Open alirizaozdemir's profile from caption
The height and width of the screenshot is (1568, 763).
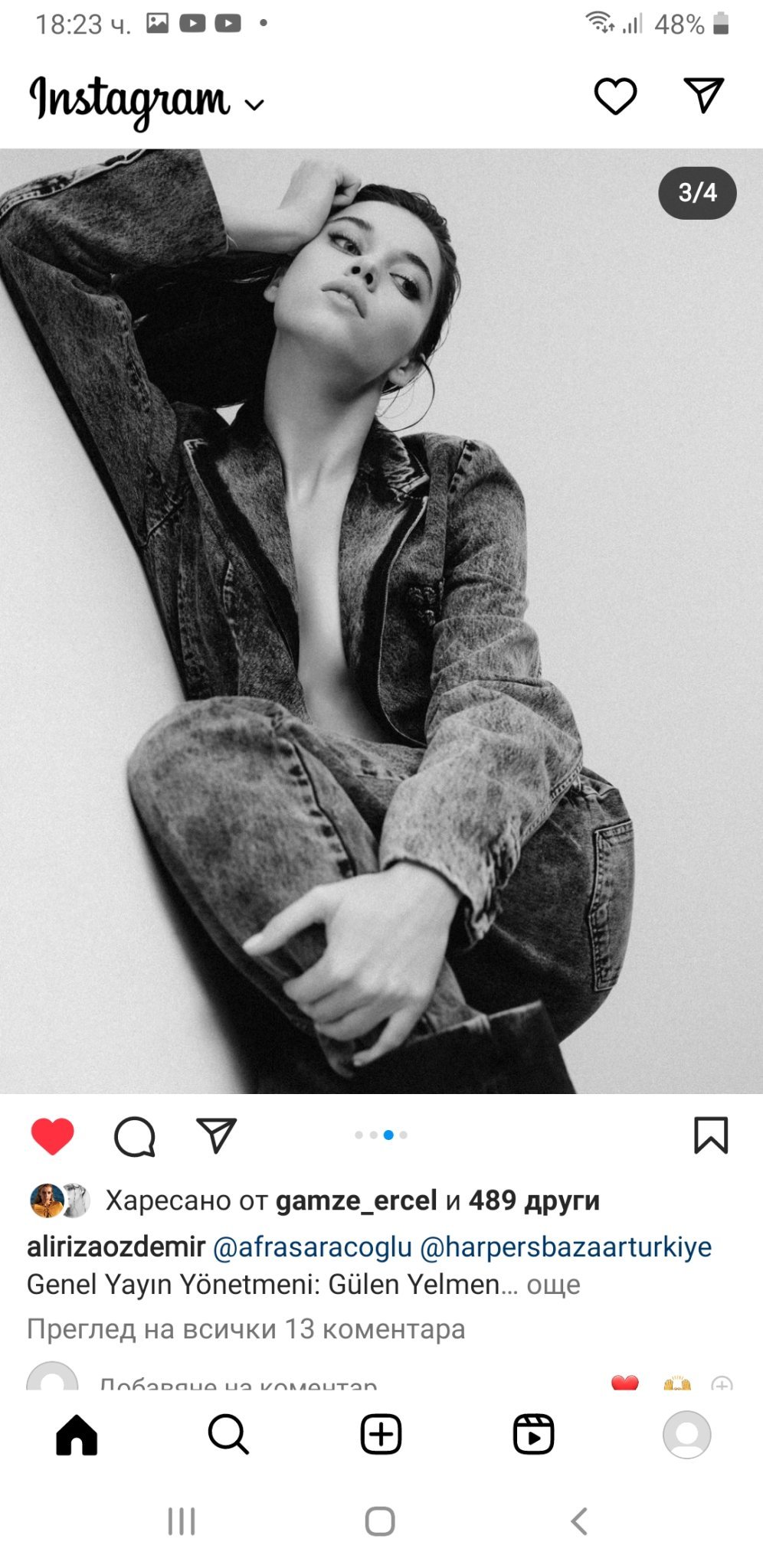click(116, 1246)
